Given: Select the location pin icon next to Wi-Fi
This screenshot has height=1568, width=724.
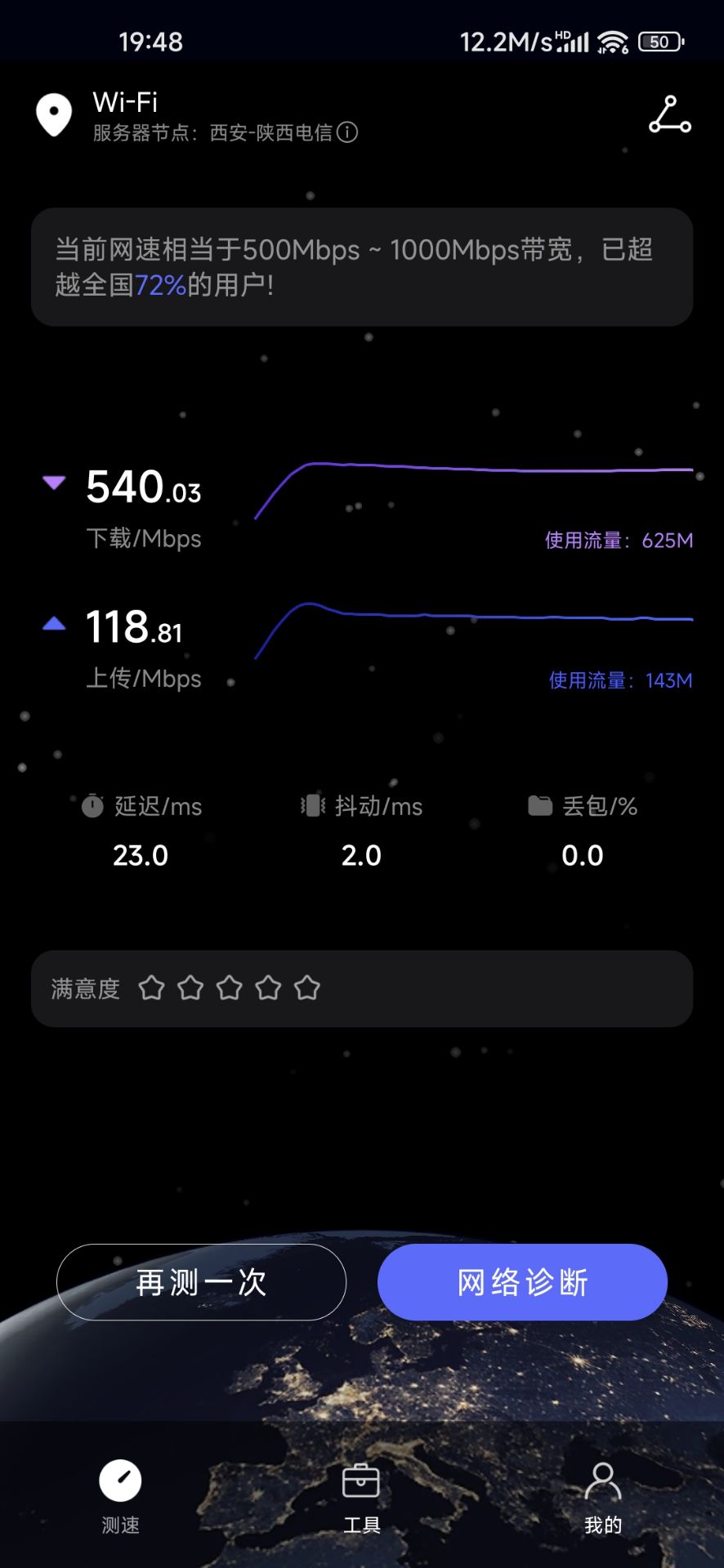Looking at the screenshot, I should 54,114.
